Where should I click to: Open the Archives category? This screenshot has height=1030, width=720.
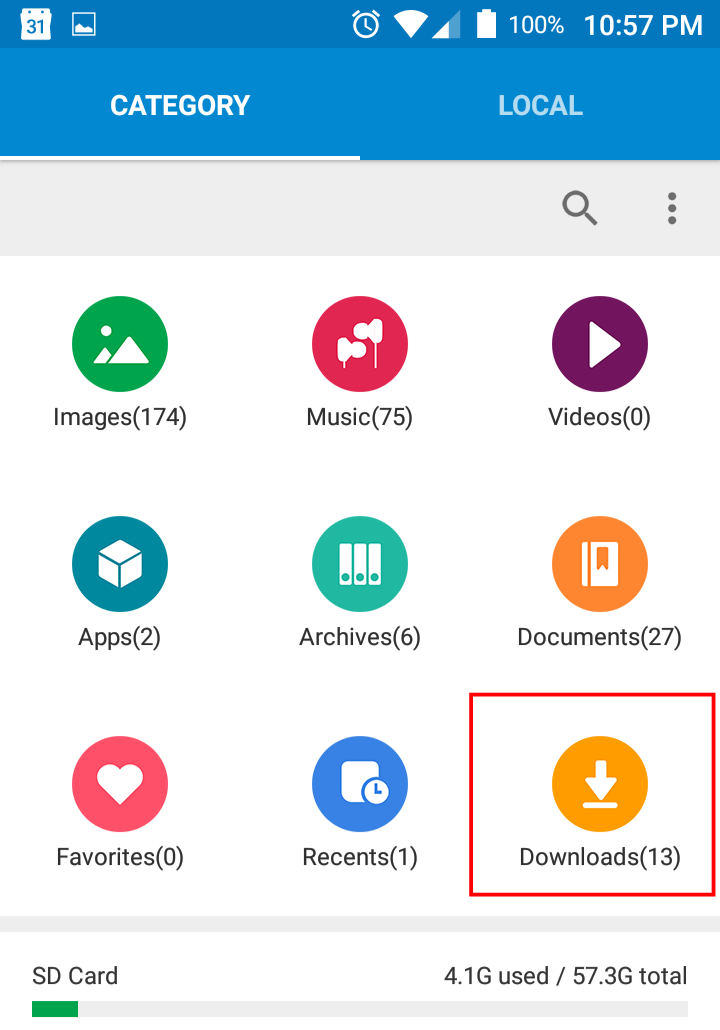(360, 565)
